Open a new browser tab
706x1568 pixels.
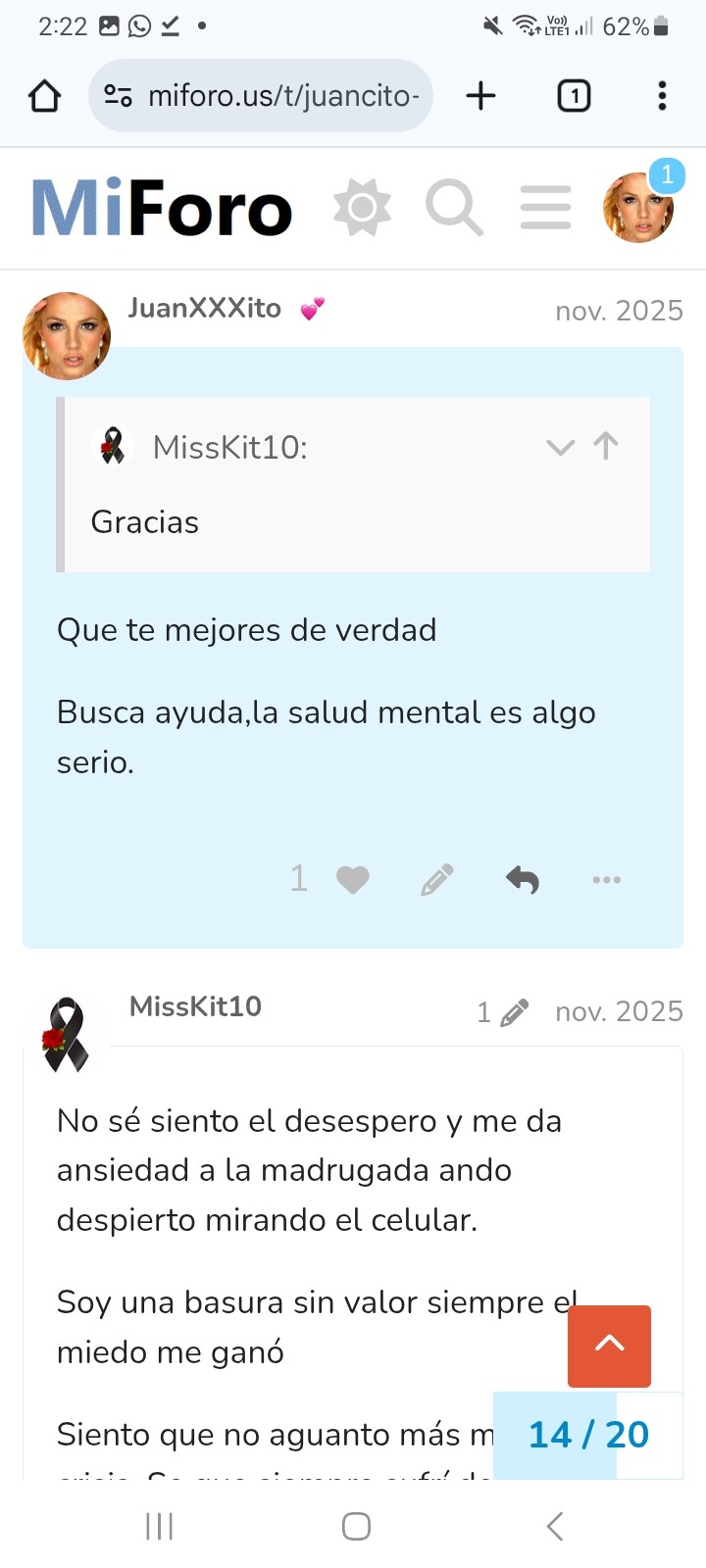[480, 96]
